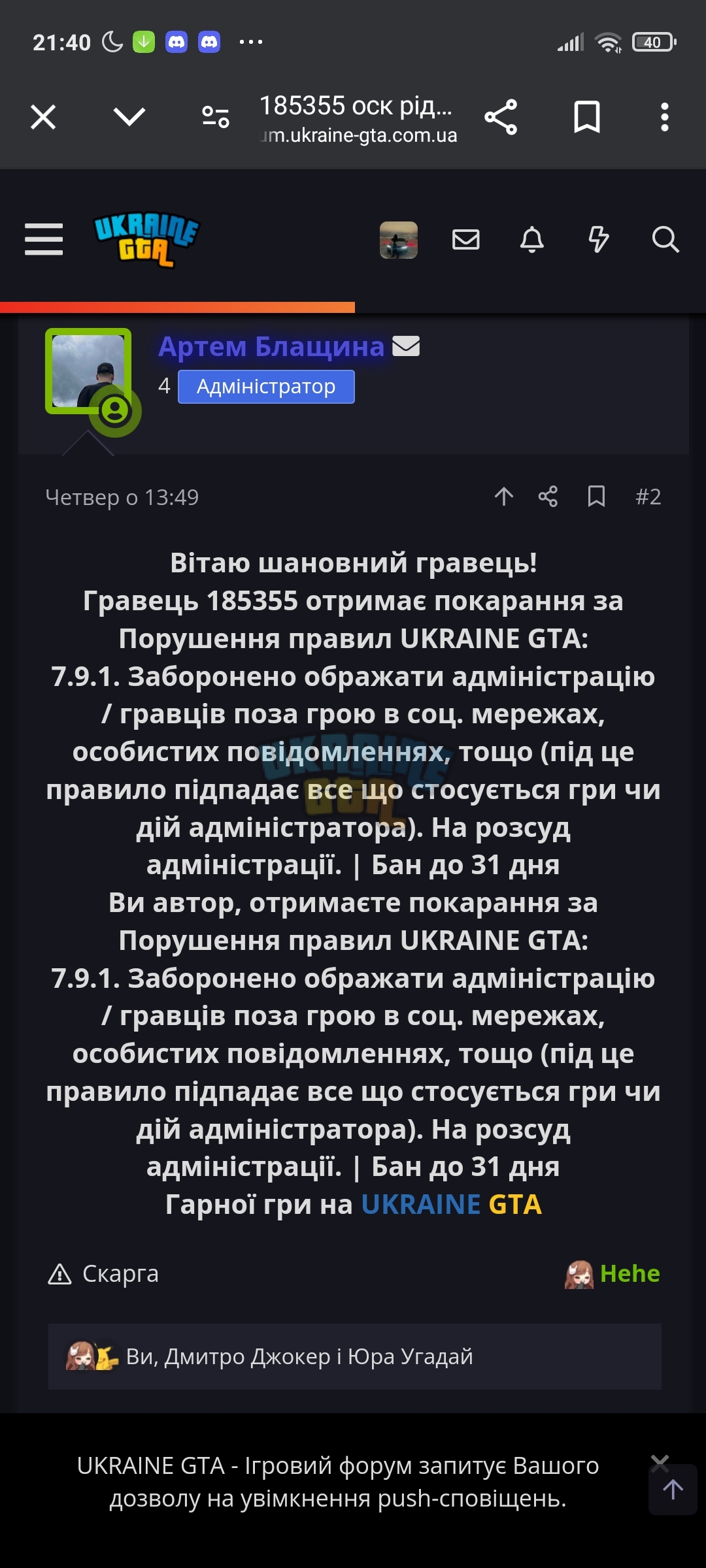Open the What's new lightning icon

[599, 240]
